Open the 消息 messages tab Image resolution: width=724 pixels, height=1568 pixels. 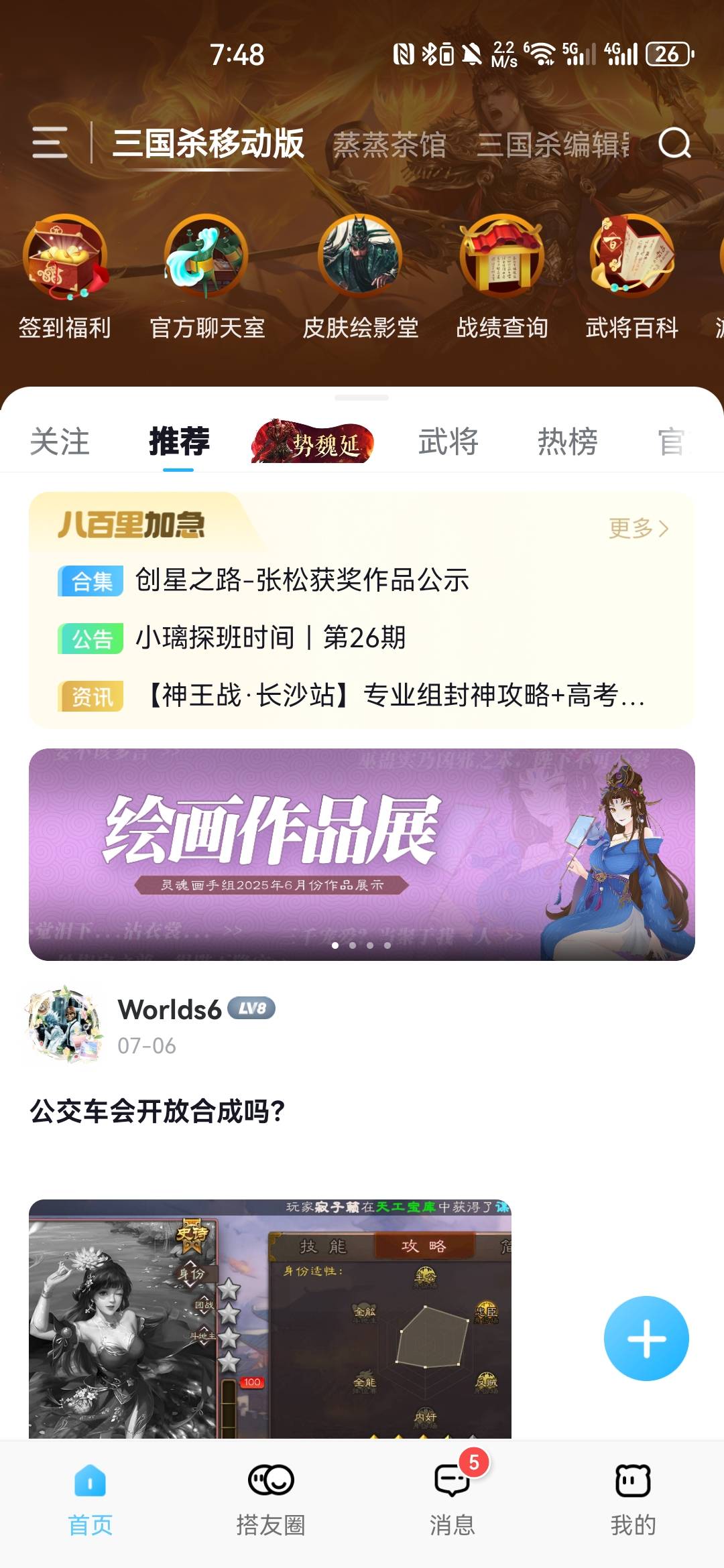(452, 1500)
